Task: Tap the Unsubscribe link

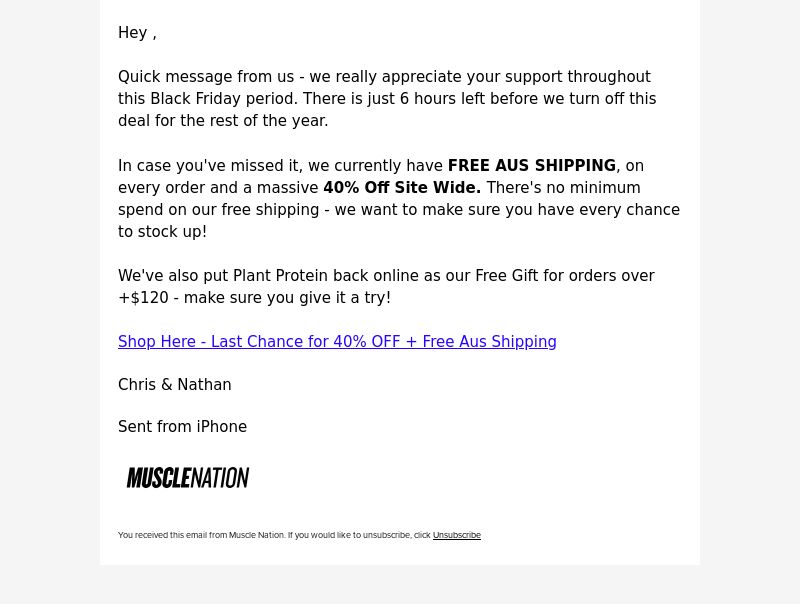Action: click(456, 535)
